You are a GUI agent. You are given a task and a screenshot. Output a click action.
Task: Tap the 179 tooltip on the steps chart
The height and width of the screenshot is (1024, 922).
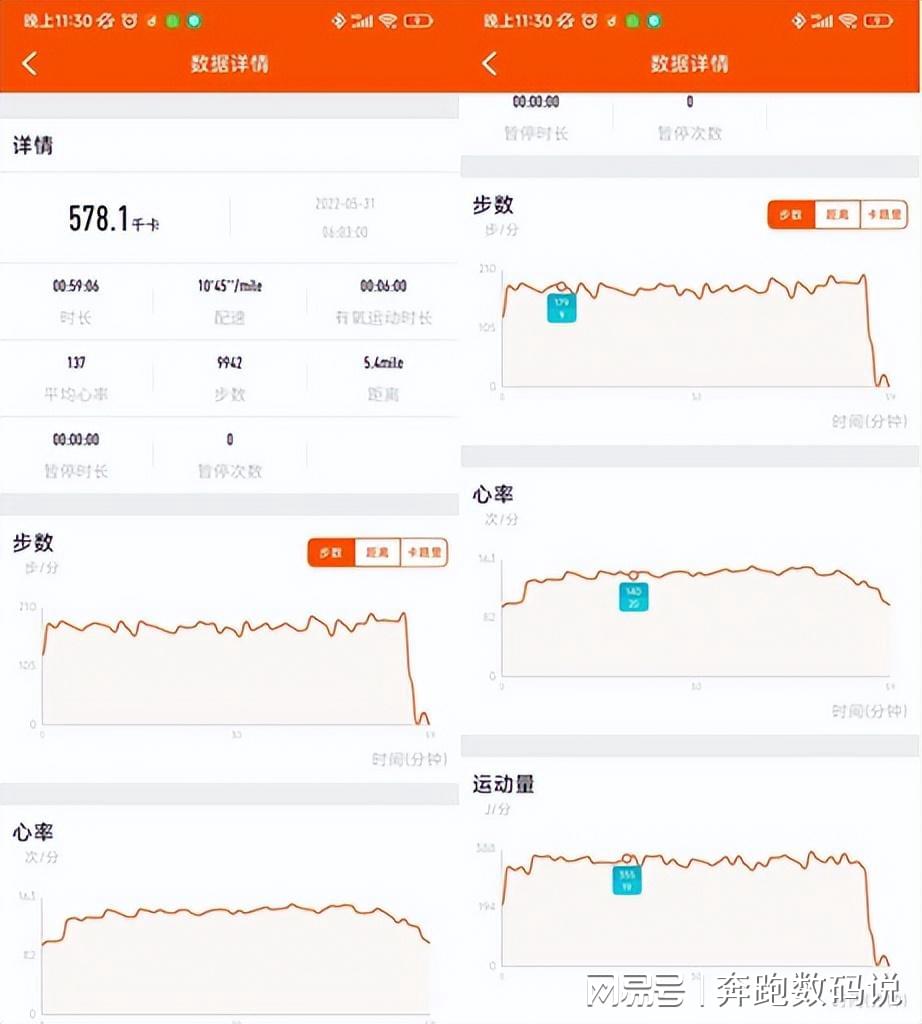(563, 309)
